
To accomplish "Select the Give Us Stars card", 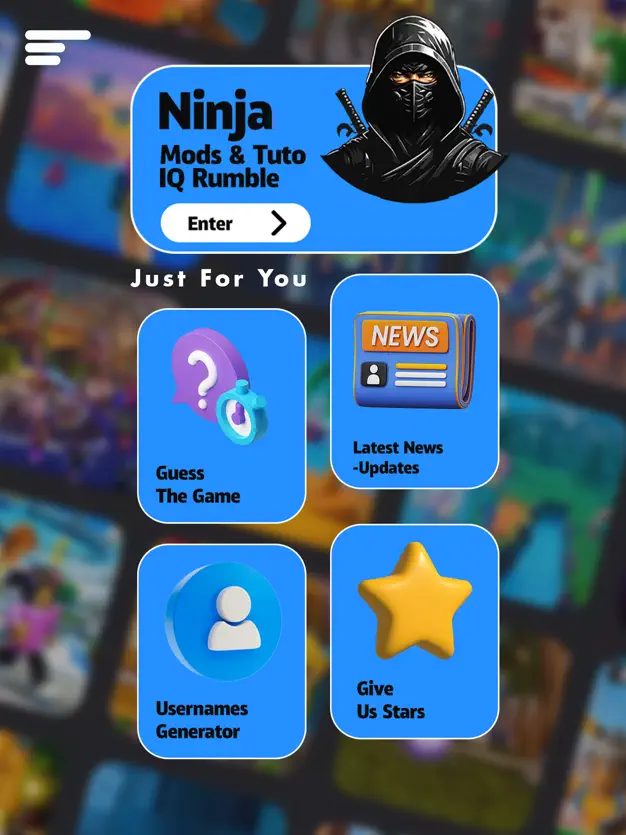I will 414,631.
